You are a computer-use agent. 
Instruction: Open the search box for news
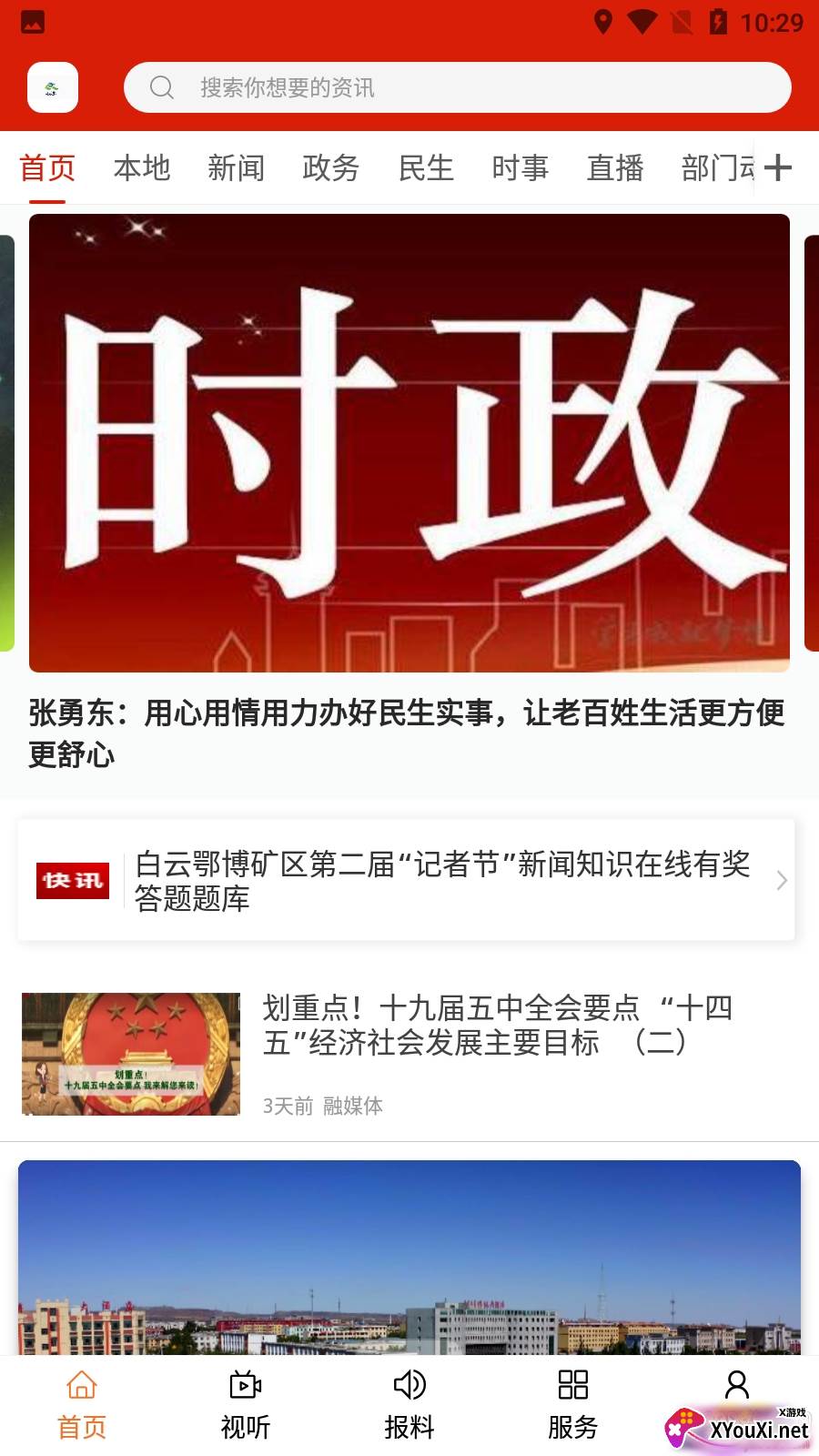457,87
